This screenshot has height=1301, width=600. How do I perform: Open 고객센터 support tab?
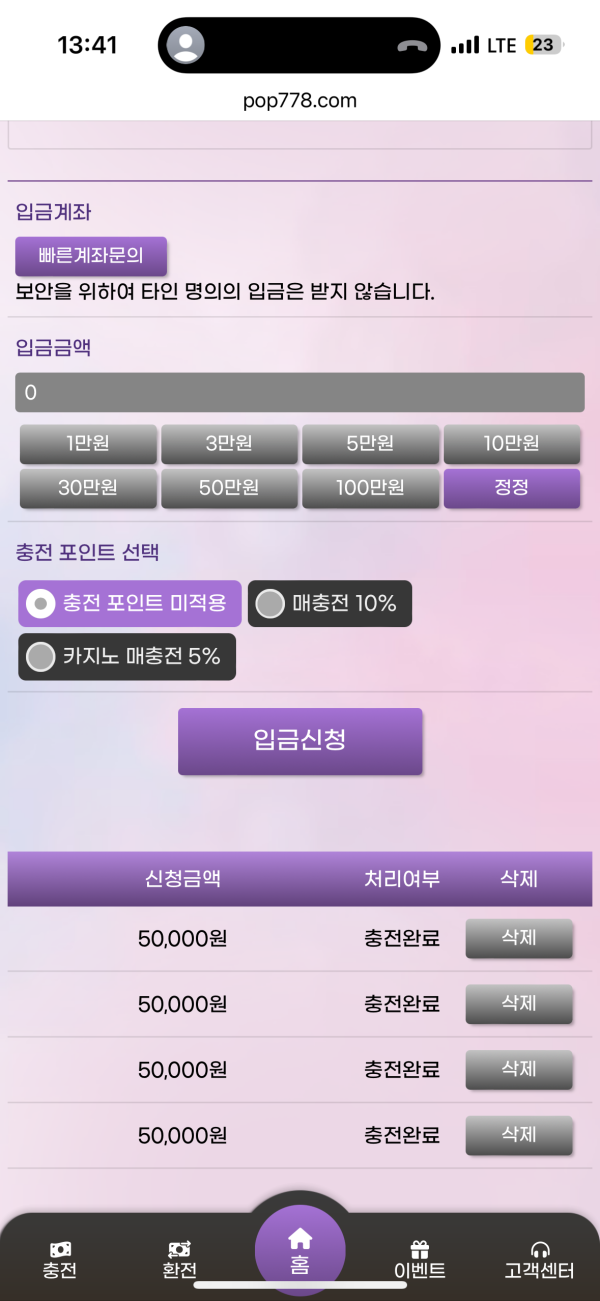point(540,1260)
